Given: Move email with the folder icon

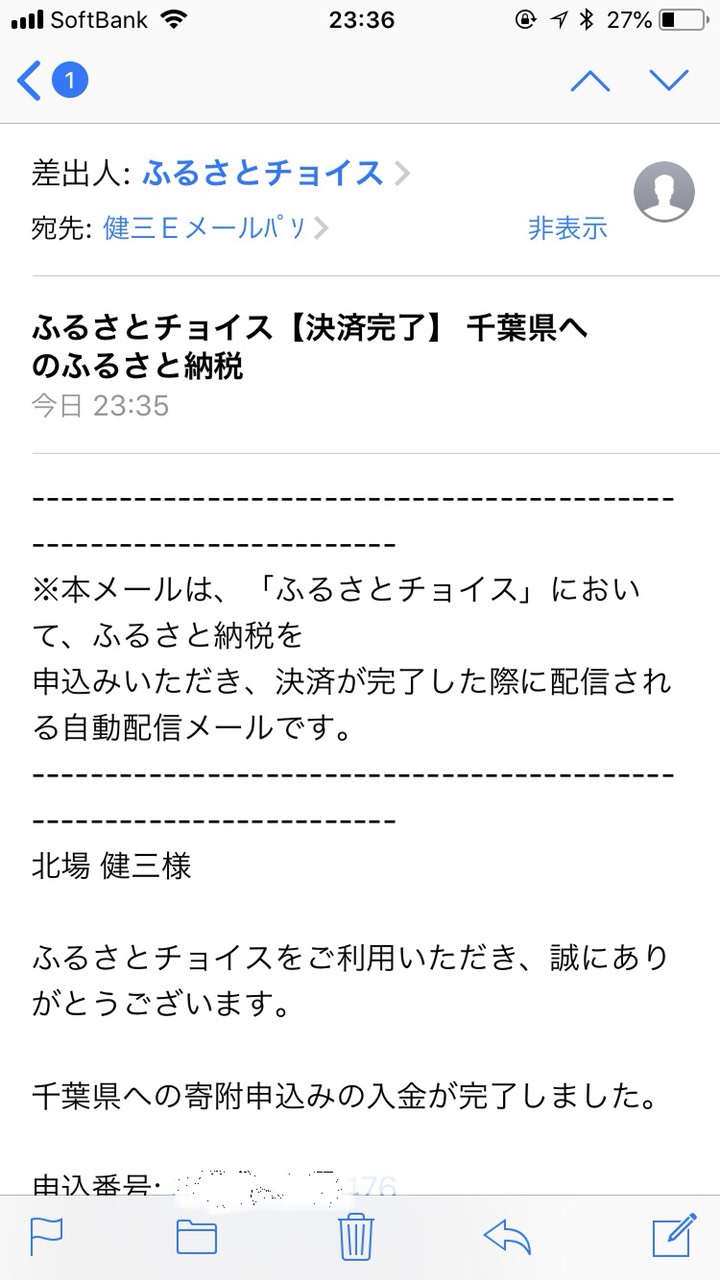Looking at the screenshot, I should [x=196, y=1237].
